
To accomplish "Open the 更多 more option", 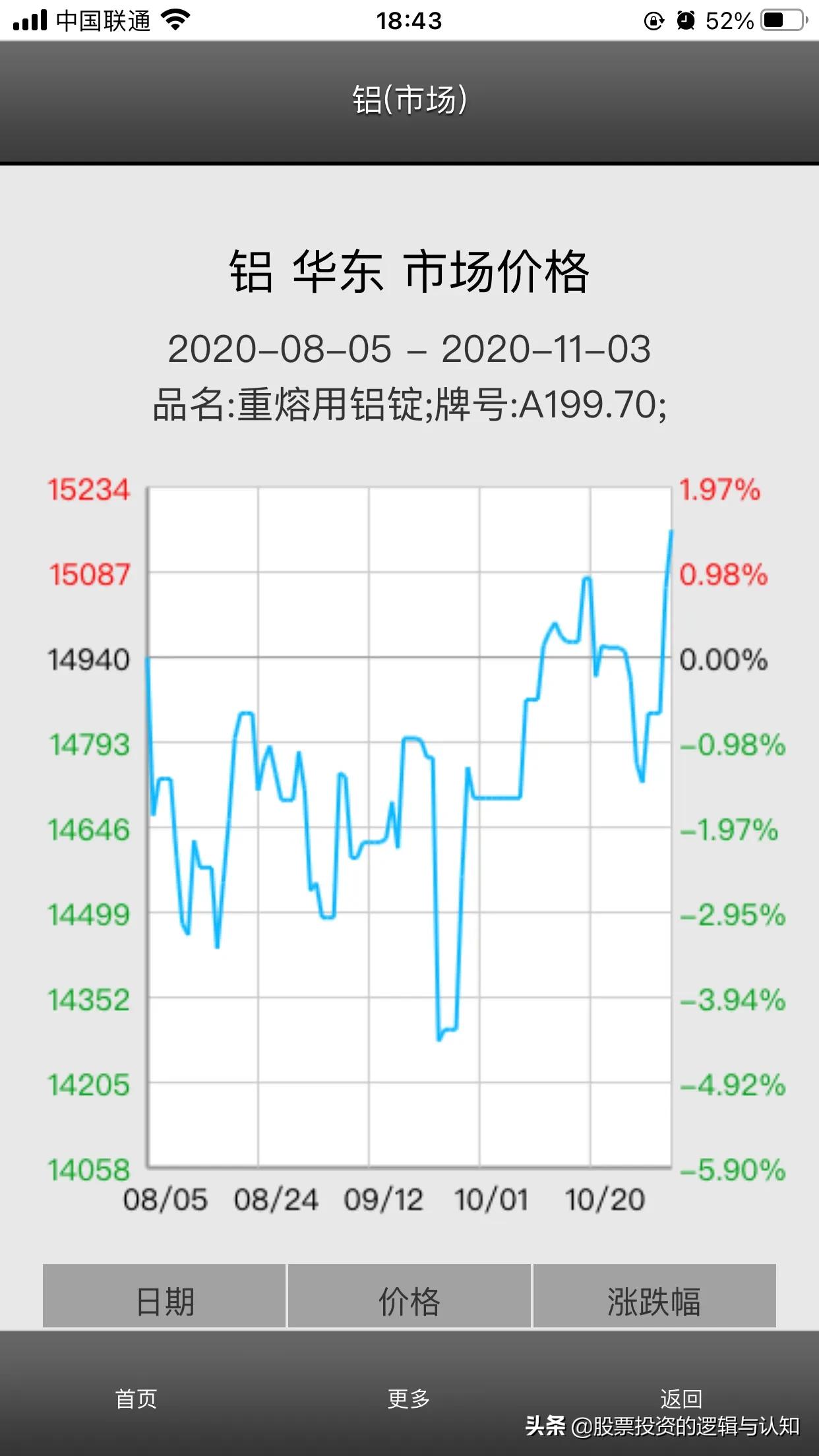I will coord(409,1398).
